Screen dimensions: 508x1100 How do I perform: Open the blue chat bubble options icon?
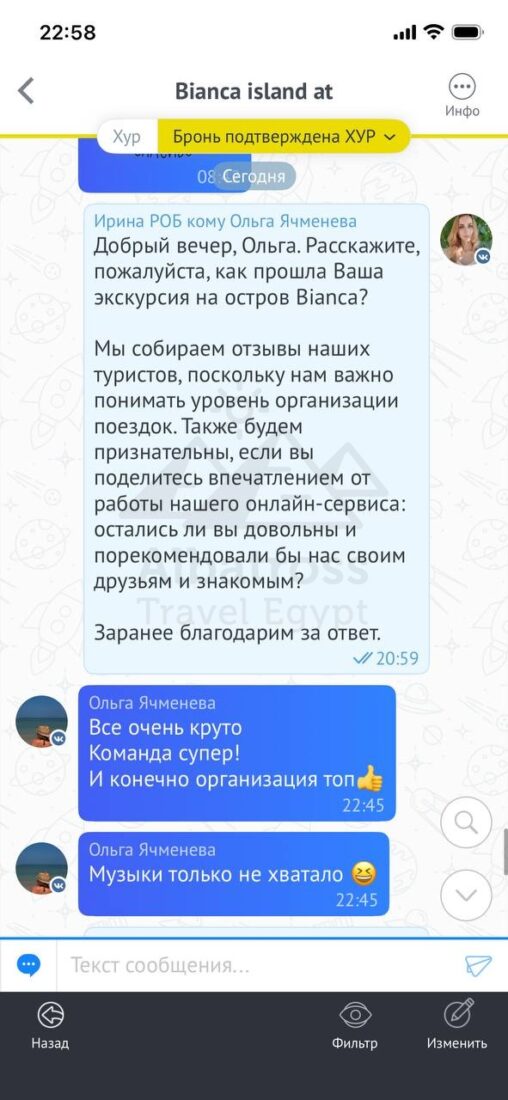pyautogui.click(x=29, y=966)
